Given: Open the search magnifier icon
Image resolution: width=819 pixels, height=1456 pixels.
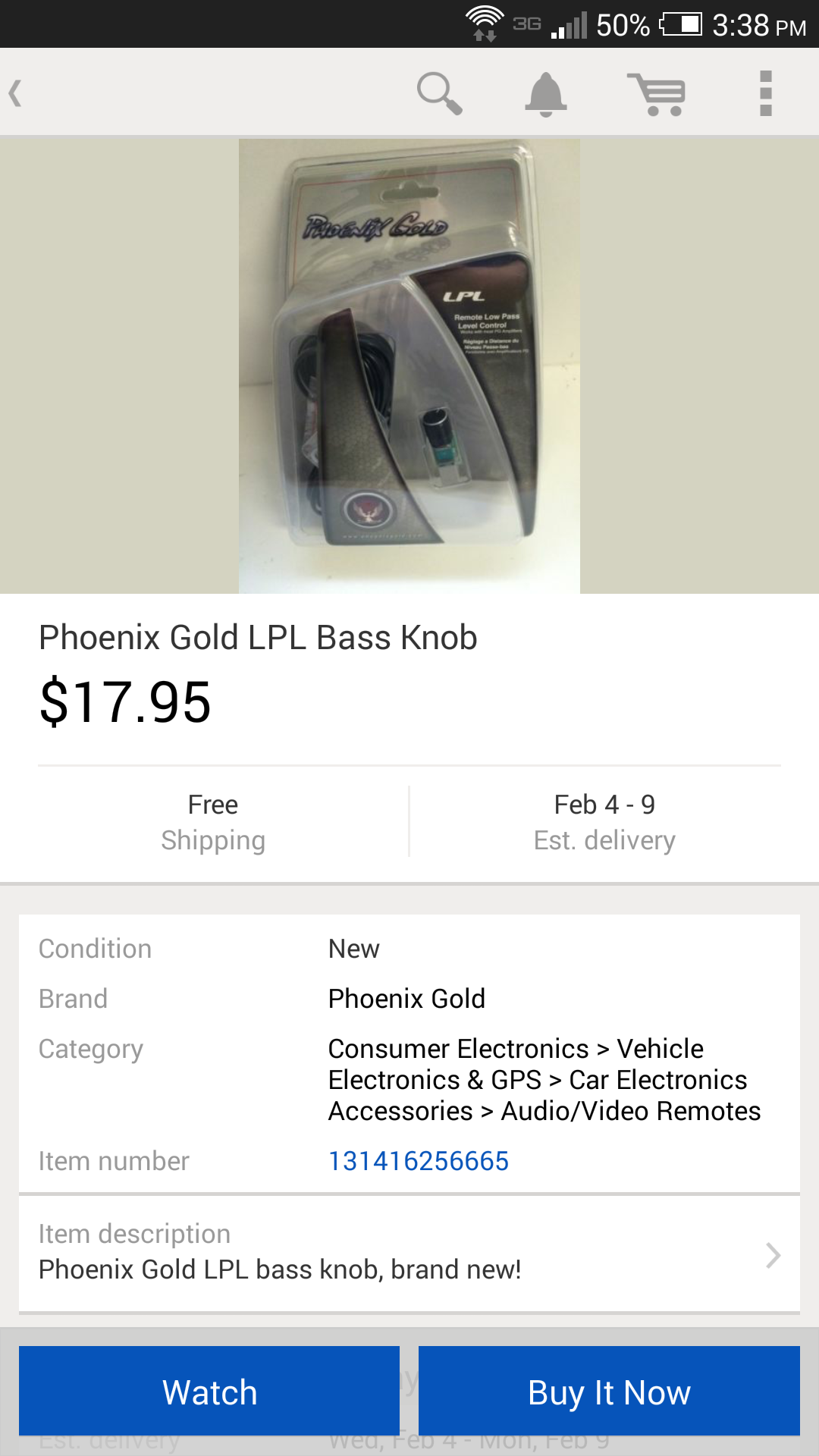Looking at the screenshot, I should tap(439, 94).
